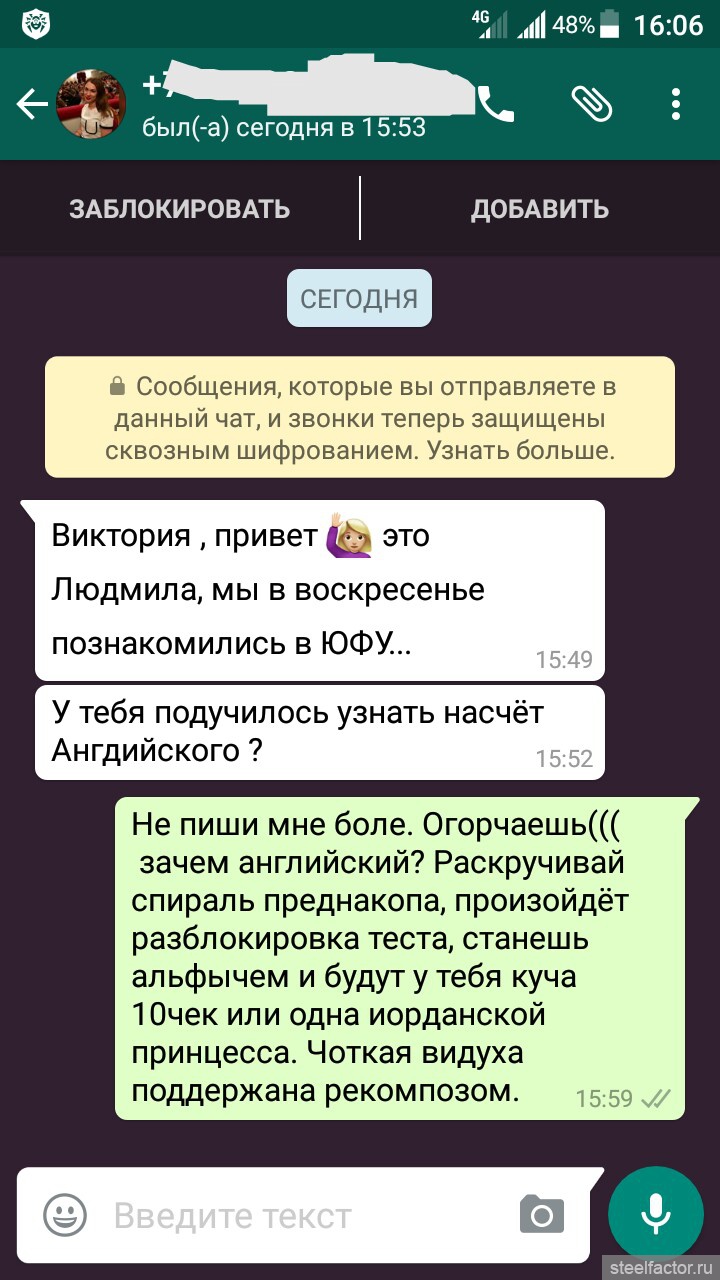Open the paperclip attachment menu
This screenshot has width=720, height=1280.
(590, 104)
